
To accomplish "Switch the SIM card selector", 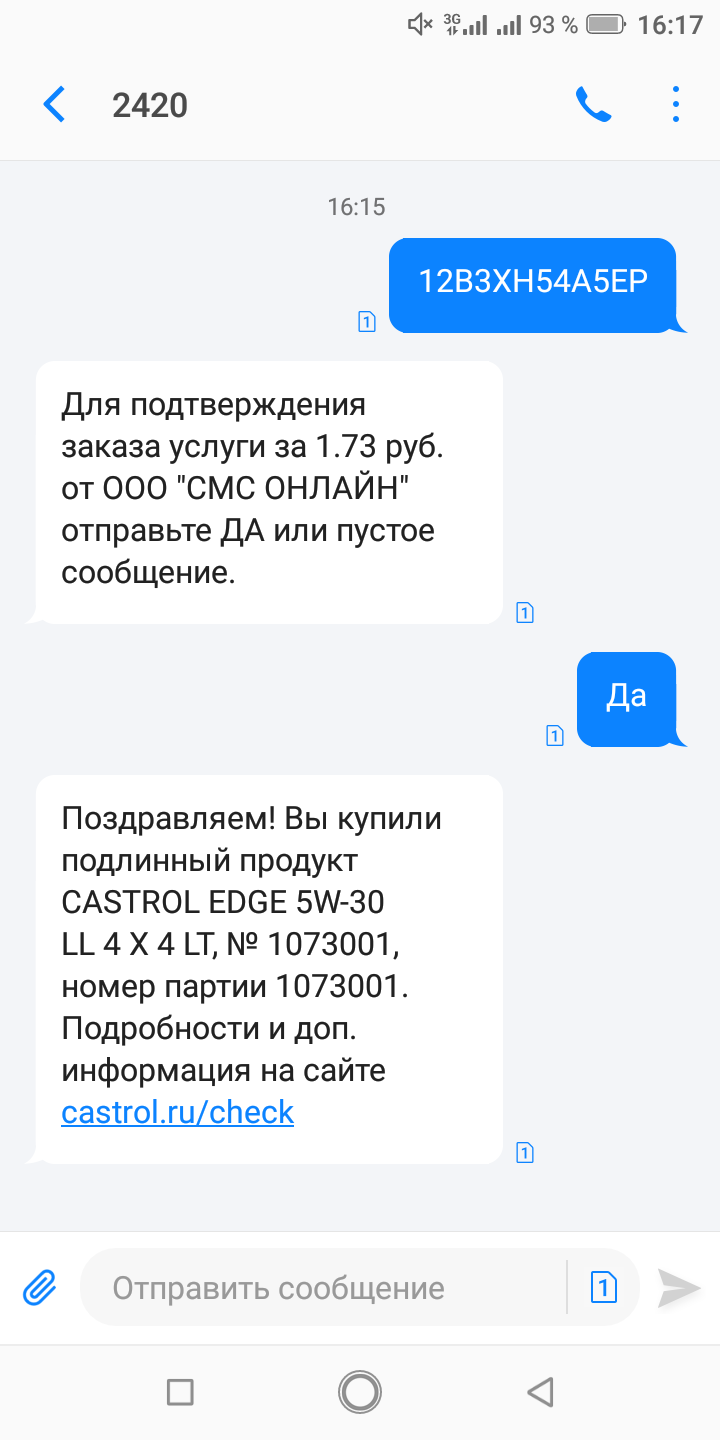I will tap(603, 1287).
